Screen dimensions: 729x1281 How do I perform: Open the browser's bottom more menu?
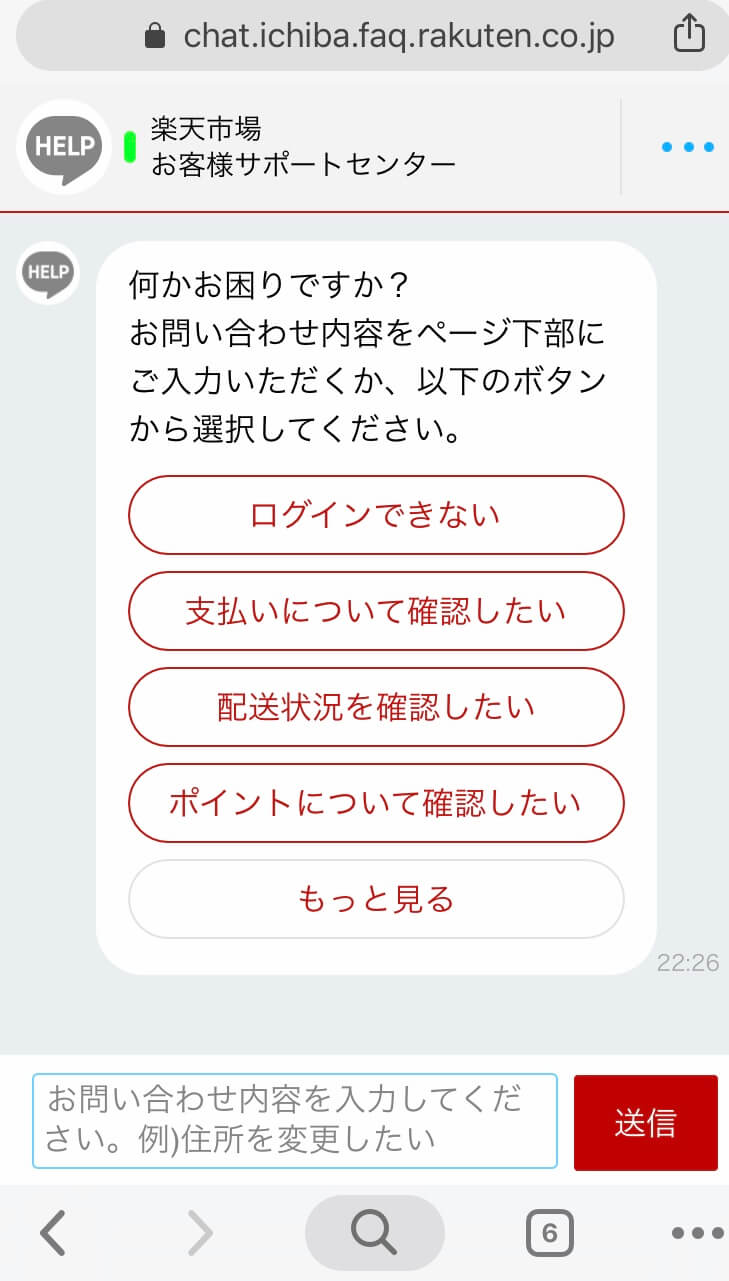point(696,1233)
